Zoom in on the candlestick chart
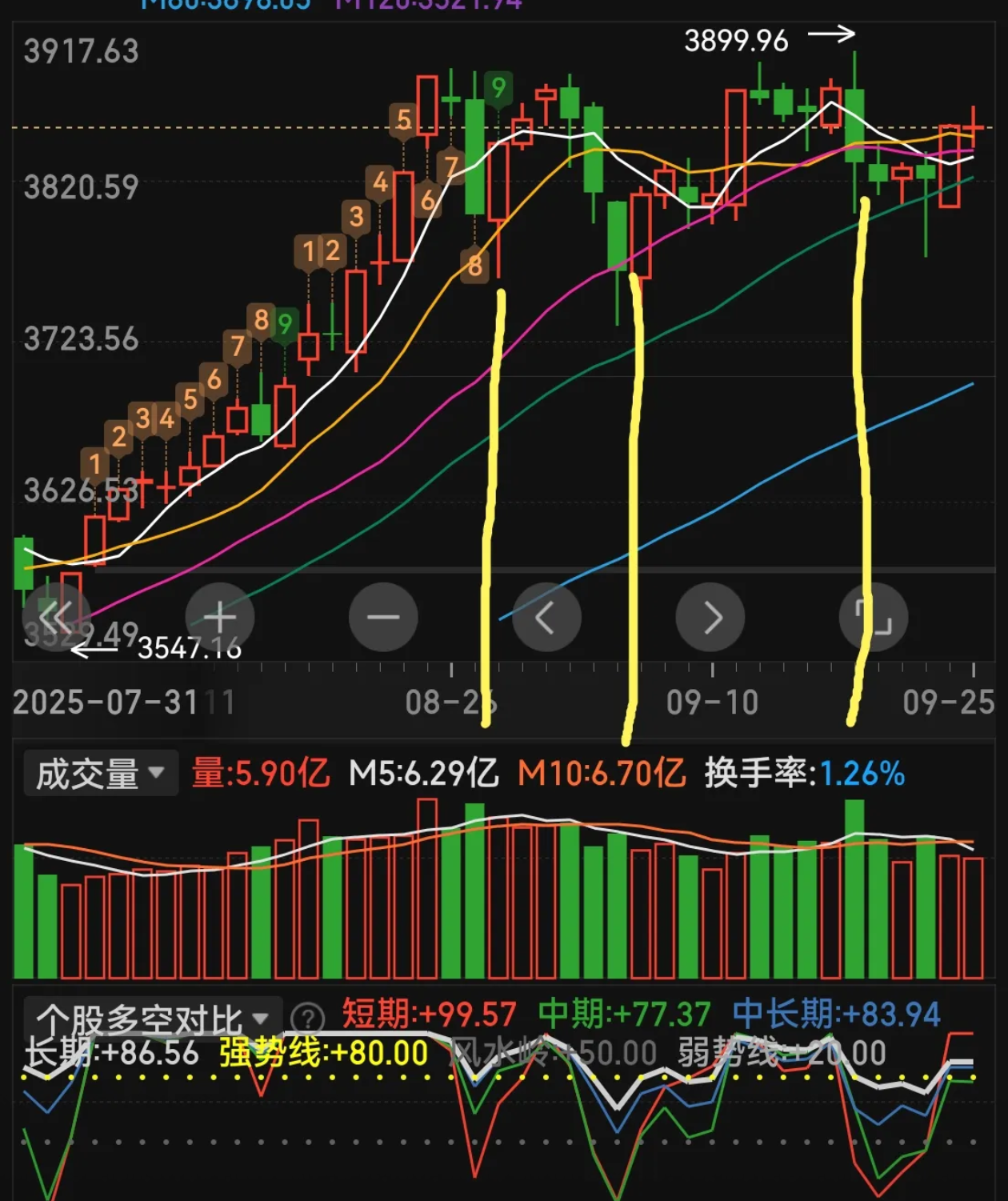 click(x=218, y=616)
